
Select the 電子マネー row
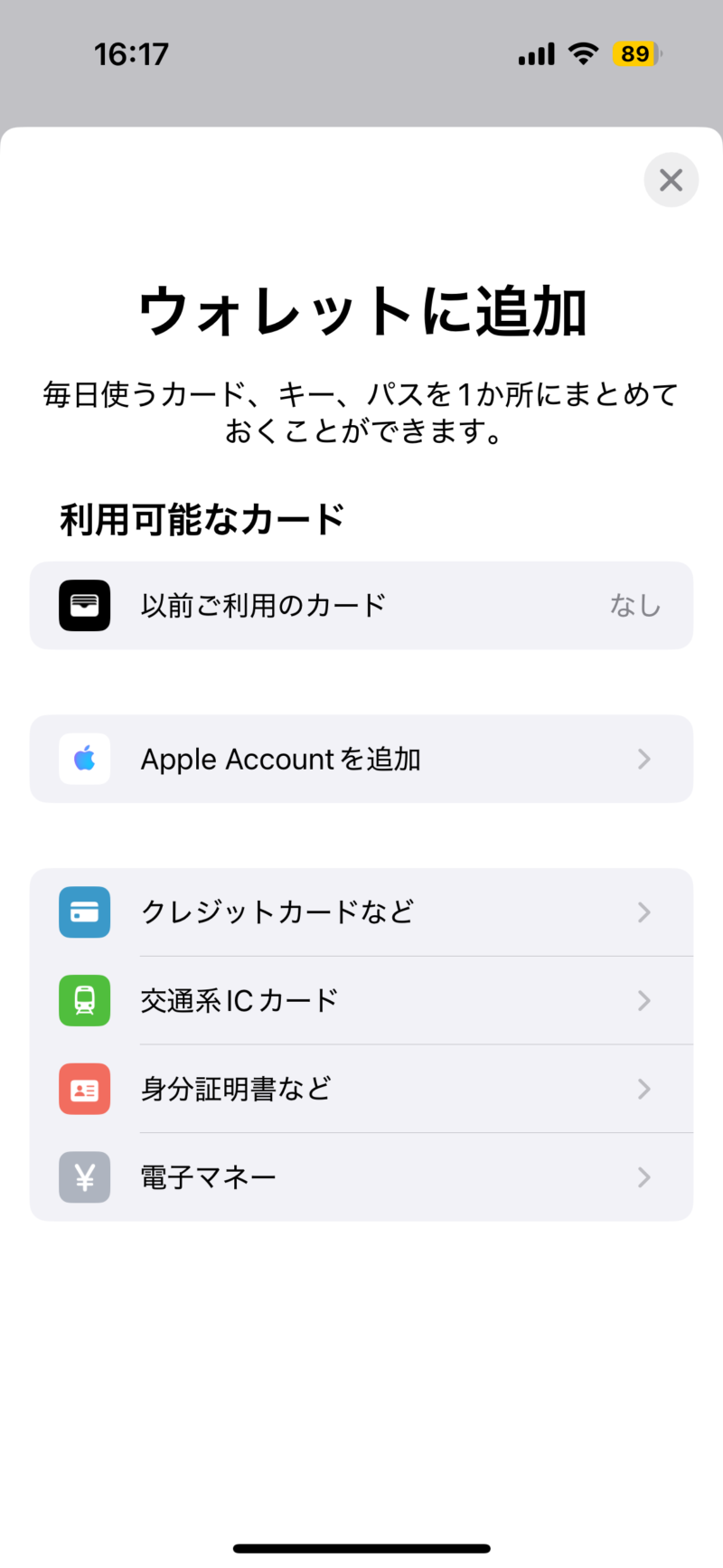pyautogui.click(x=361, y=1176)
